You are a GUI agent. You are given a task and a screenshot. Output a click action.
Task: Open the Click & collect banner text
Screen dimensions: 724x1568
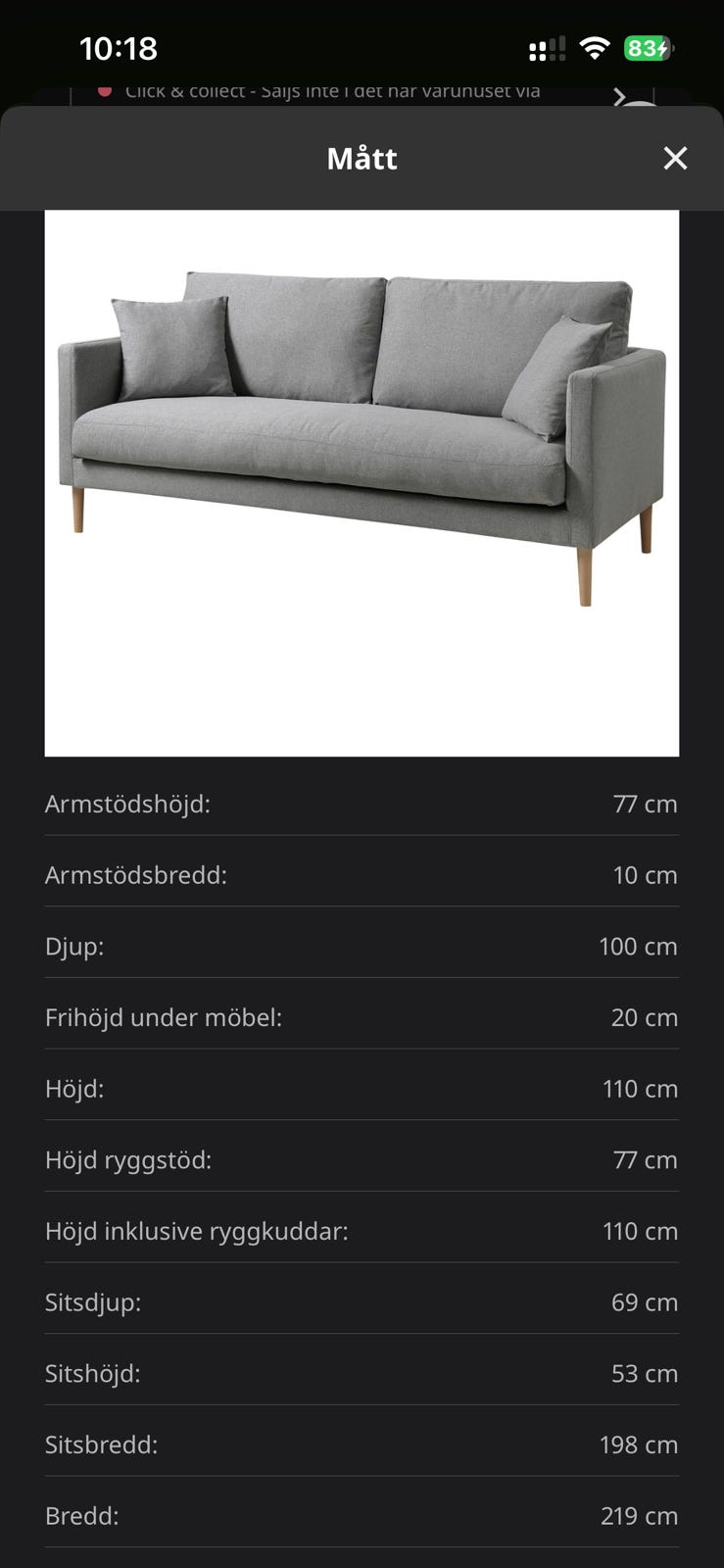pyautogui.click(x=332, y=90)
